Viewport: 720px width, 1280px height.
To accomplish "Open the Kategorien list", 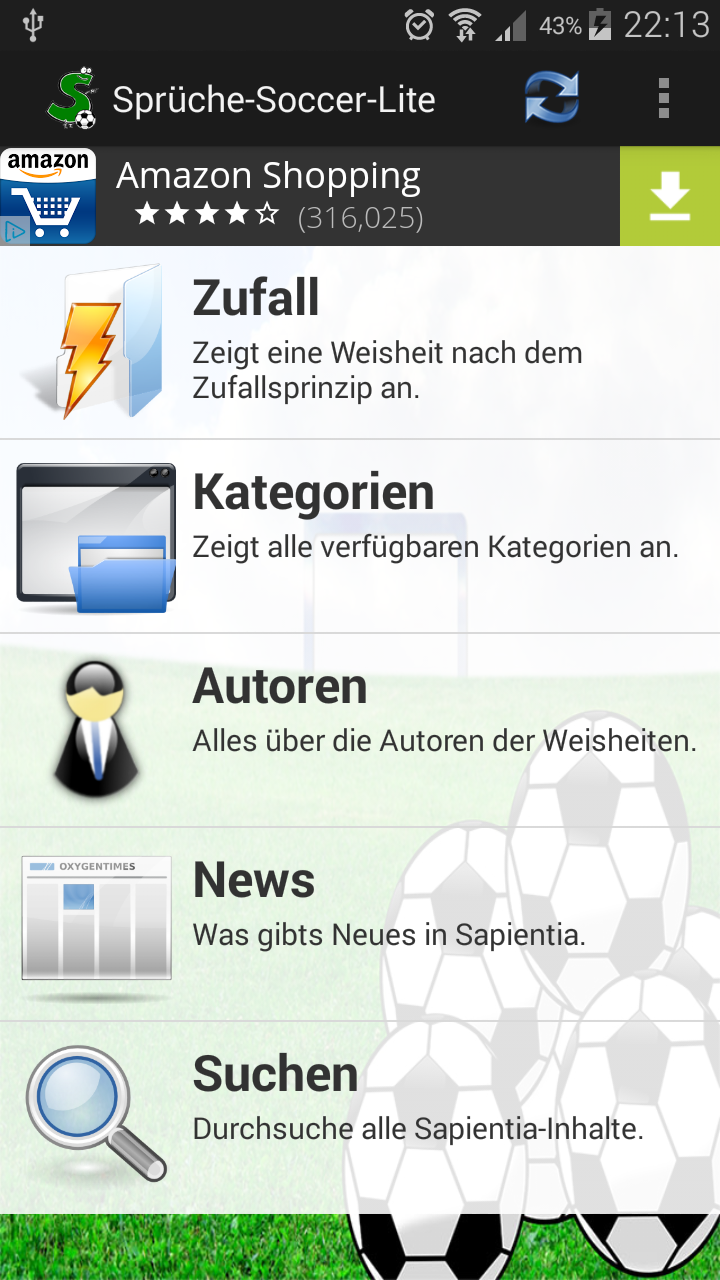I will [x=360, y=536].
